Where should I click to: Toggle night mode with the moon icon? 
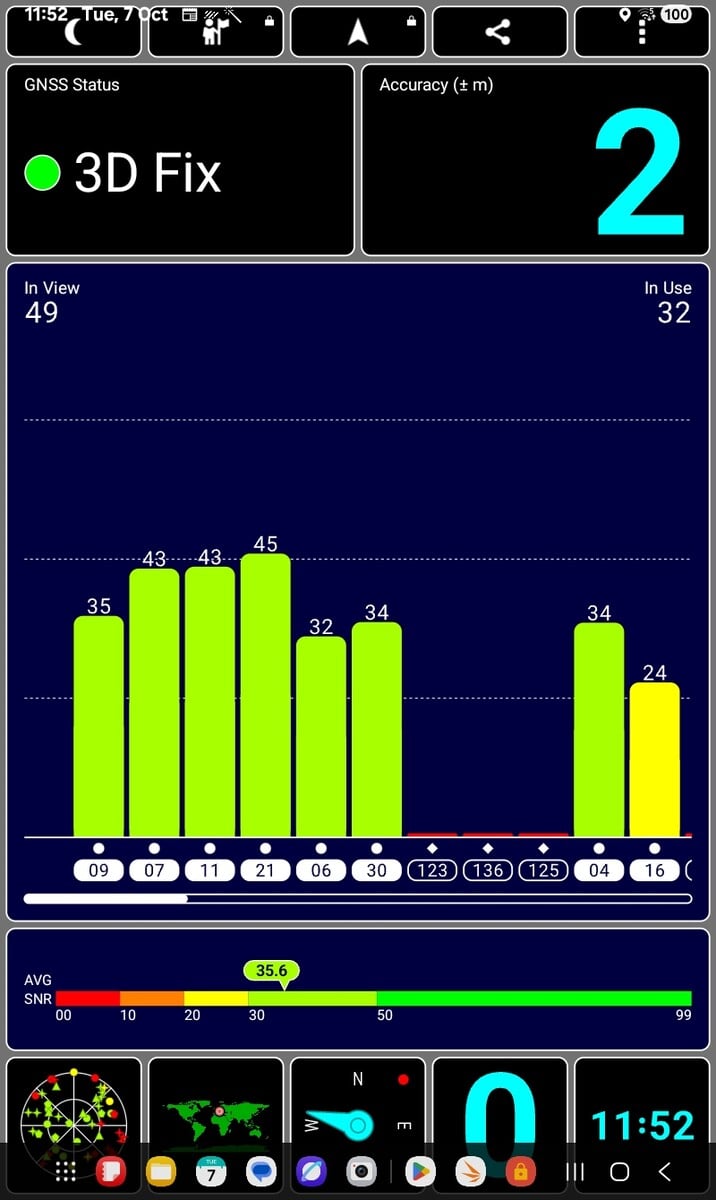click(74, 33)
